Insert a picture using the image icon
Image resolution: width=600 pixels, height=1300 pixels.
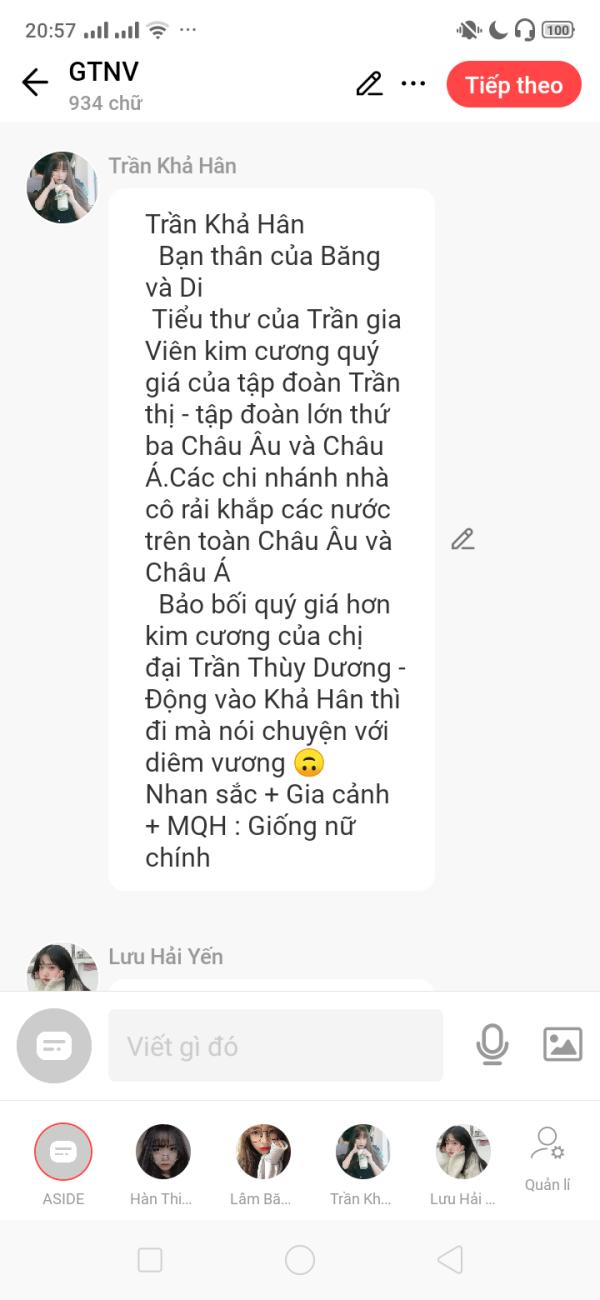(x=562, y=1044)
